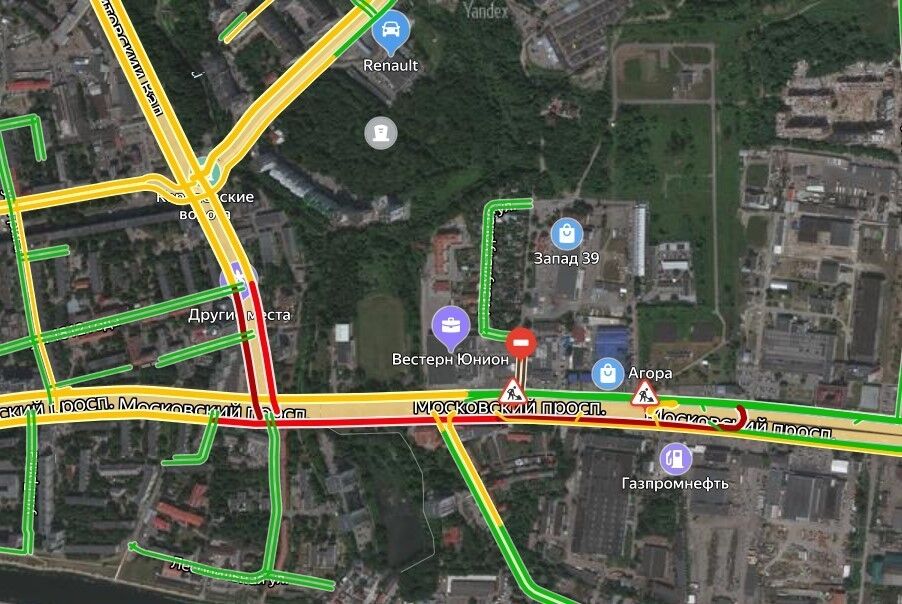Screen dimensions: 902x604
Task: Open the Газпромнефть gas station marker
Action: click(x=676, y=458)
